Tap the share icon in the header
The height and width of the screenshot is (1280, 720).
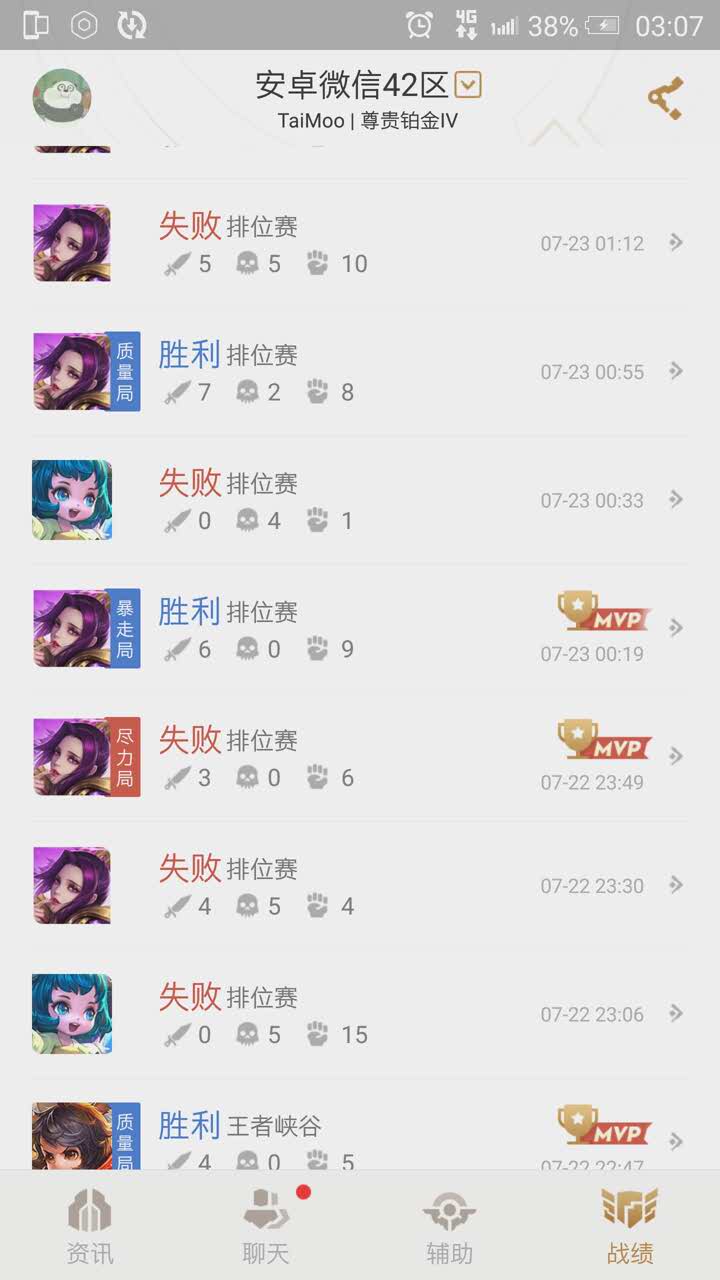(665, 98)
